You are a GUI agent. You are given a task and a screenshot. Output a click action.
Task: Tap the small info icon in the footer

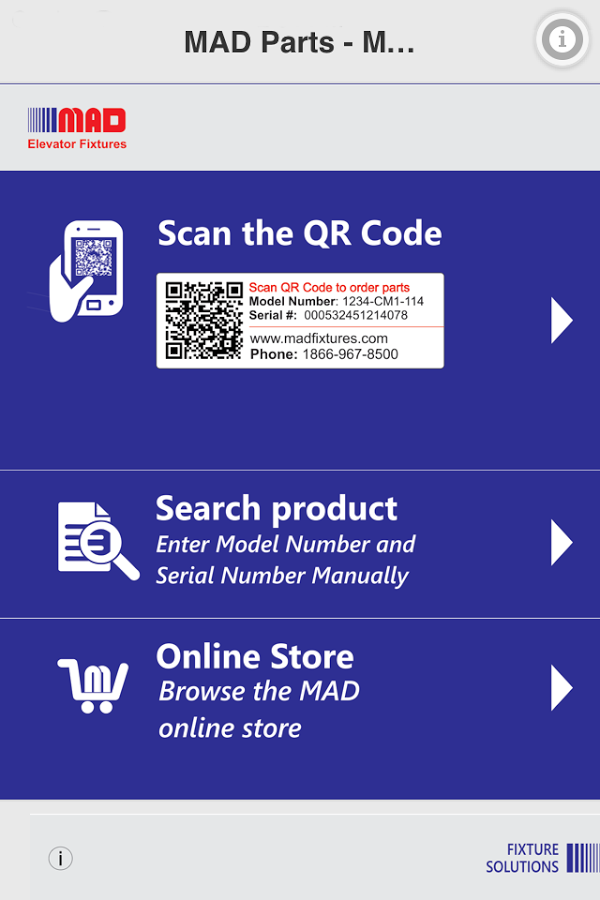point(61,858)
